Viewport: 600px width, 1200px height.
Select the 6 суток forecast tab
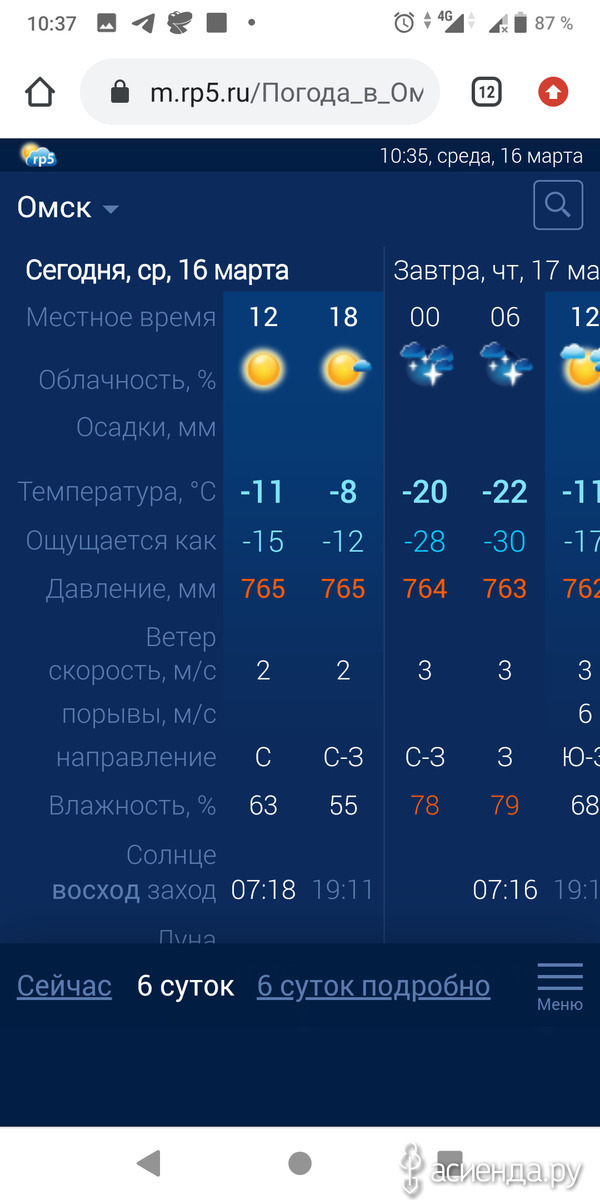185,986
